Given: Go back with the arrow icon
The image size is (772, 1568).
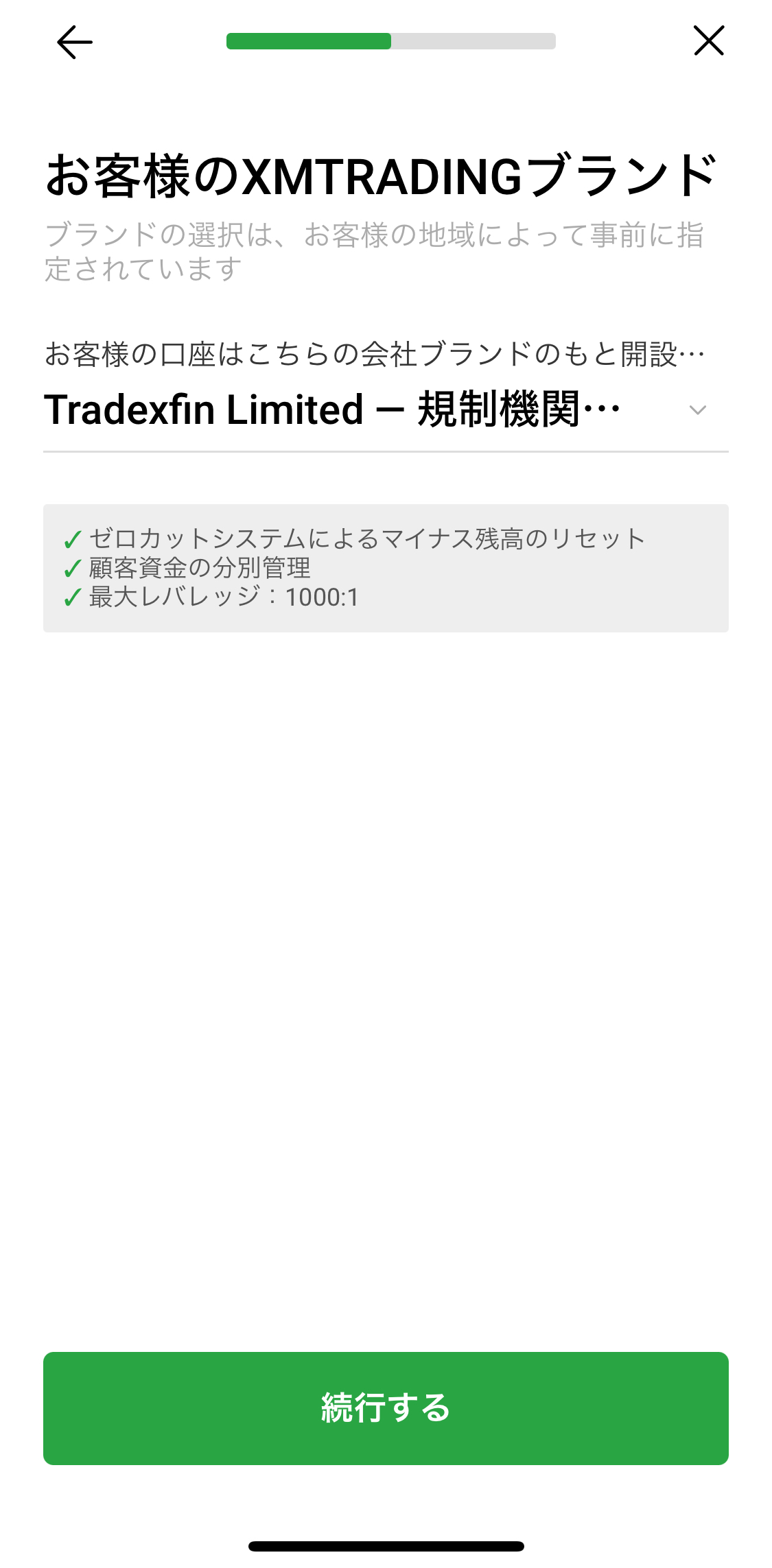Looking at the screenshot, I should tap(74, 42).
